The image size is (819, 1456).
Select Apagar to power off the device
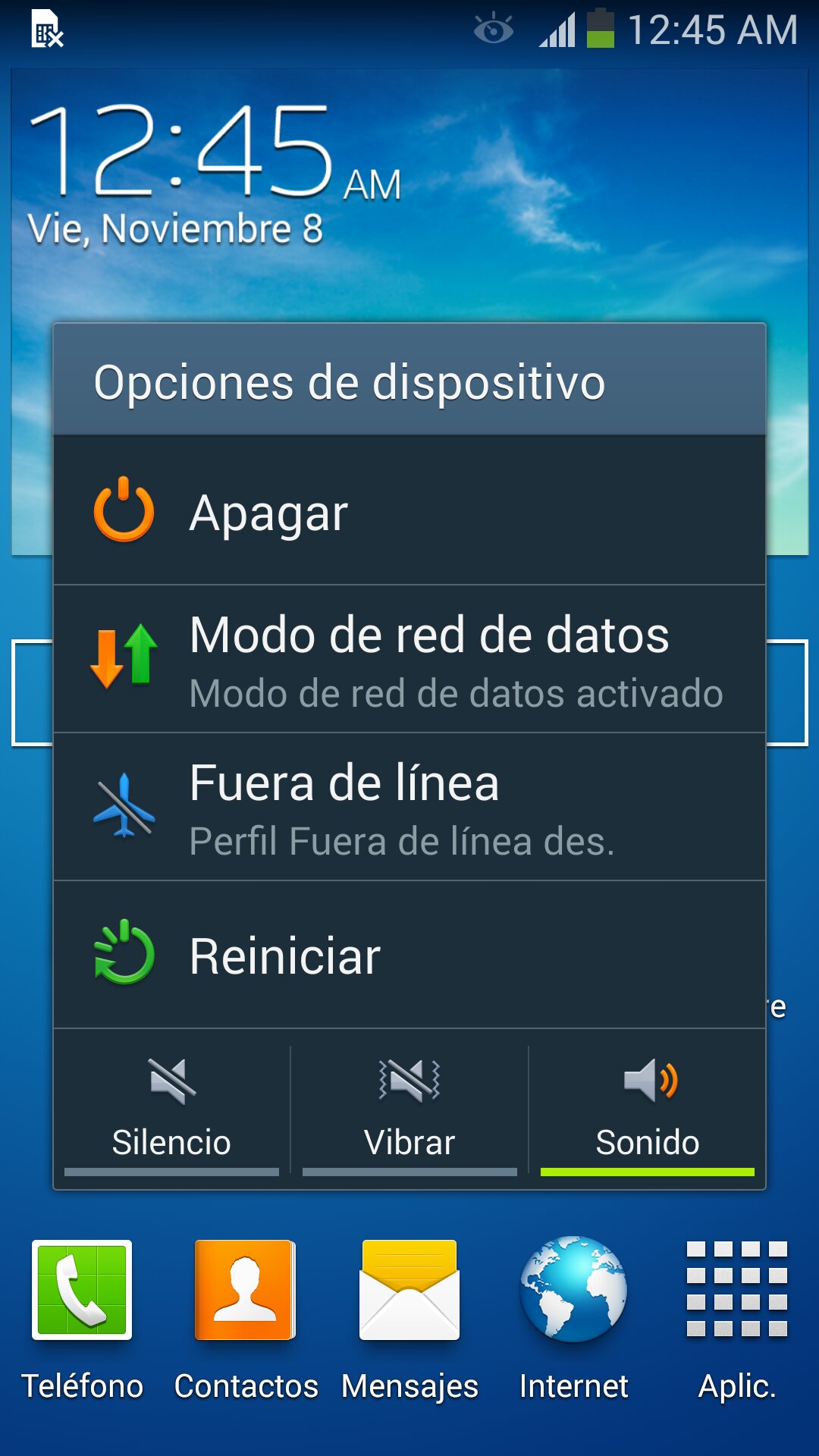tap(409, 510)
